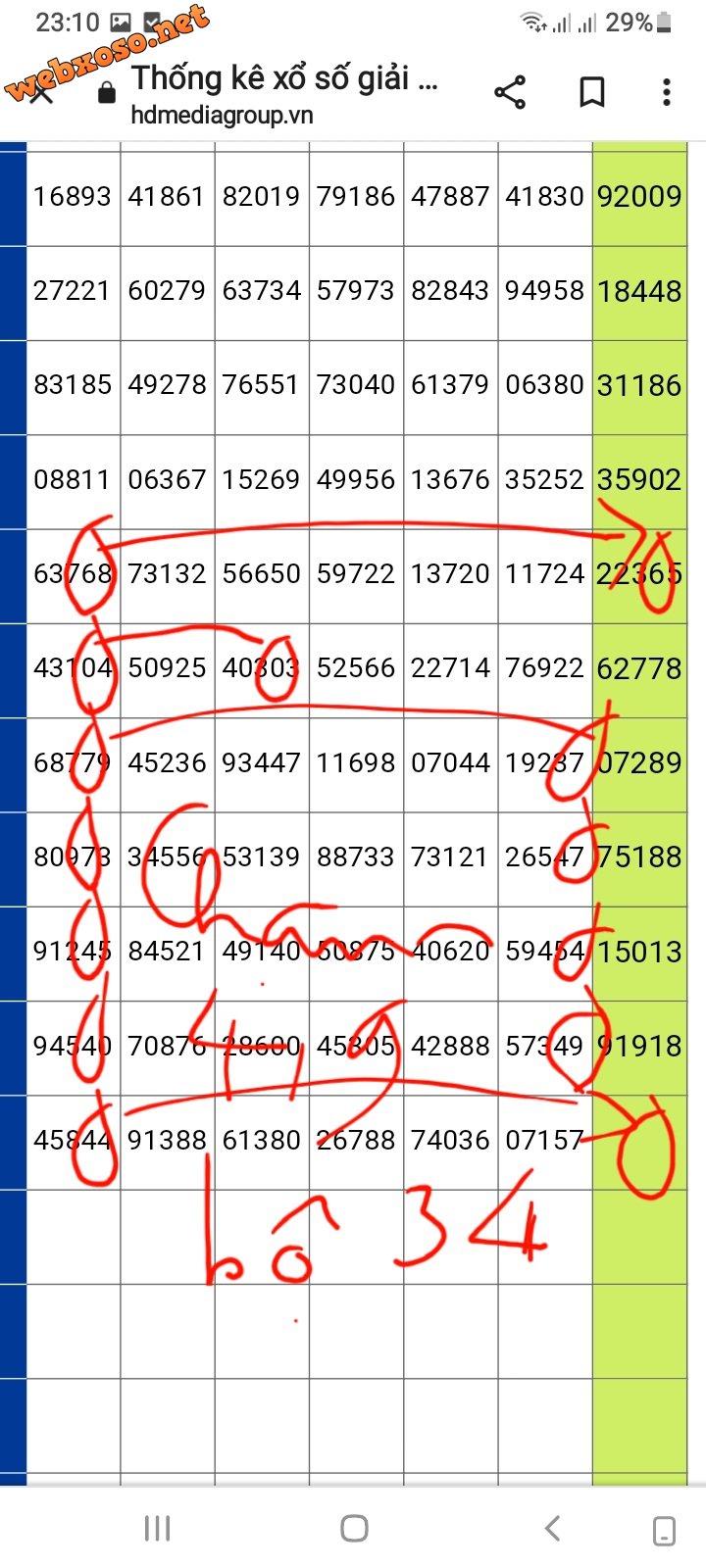
Task: Open the three-dot overflow menu
Action: (667, 92)
